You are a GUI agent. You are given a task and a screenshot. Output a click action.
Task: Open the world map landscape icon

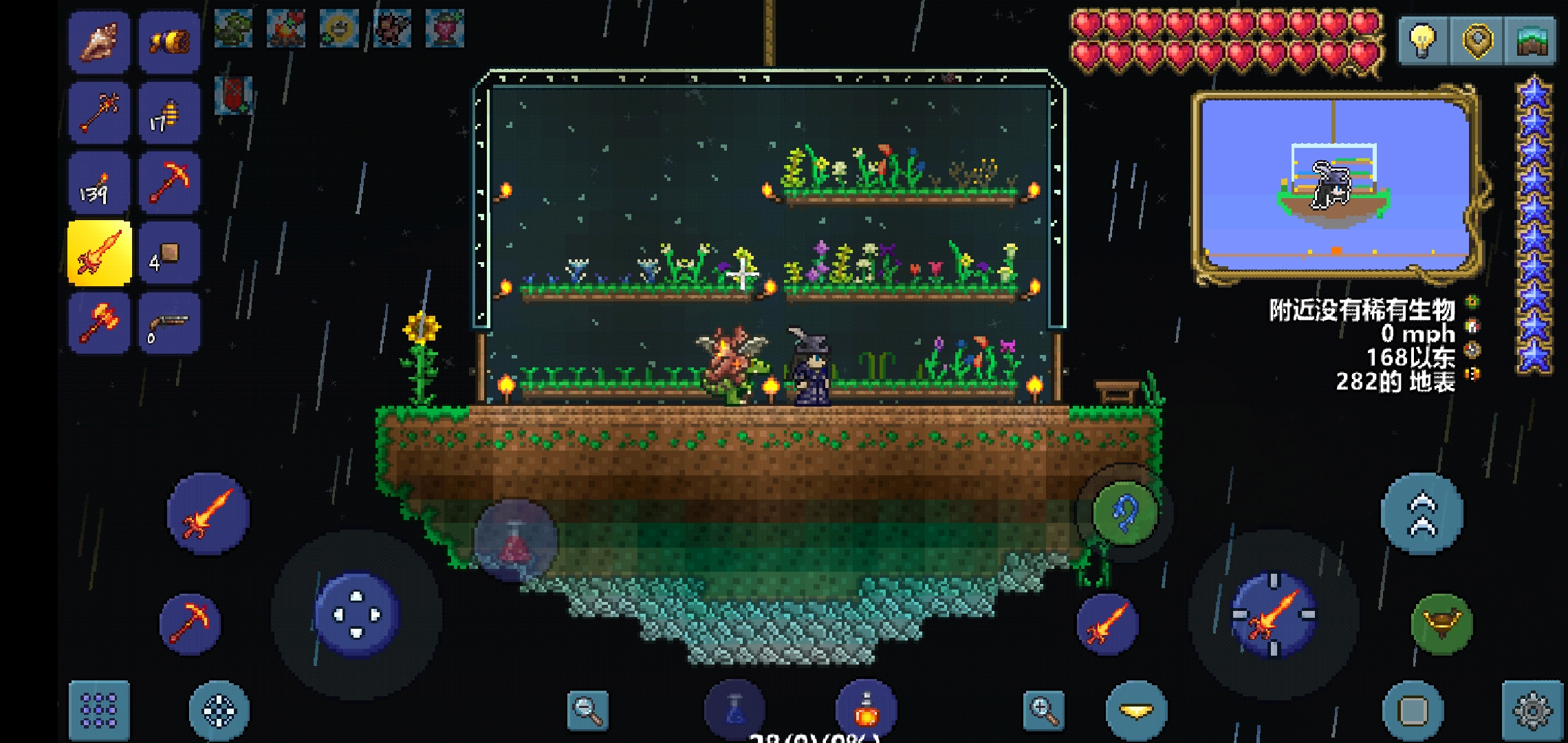click(x=1532, y=41)
